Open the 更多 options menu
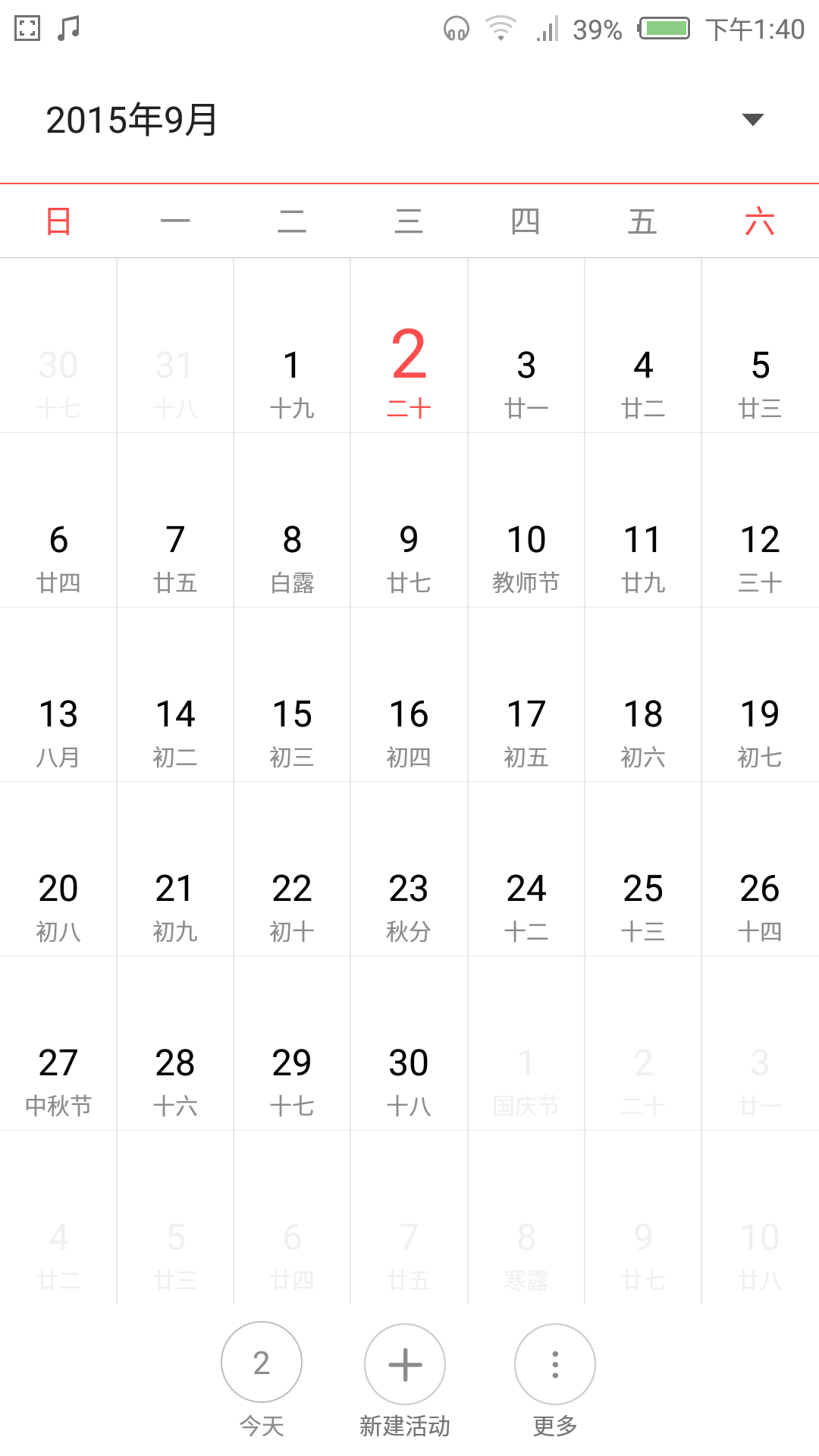This screenshot has width=819, height=1456. click(x=555, y=1379)
